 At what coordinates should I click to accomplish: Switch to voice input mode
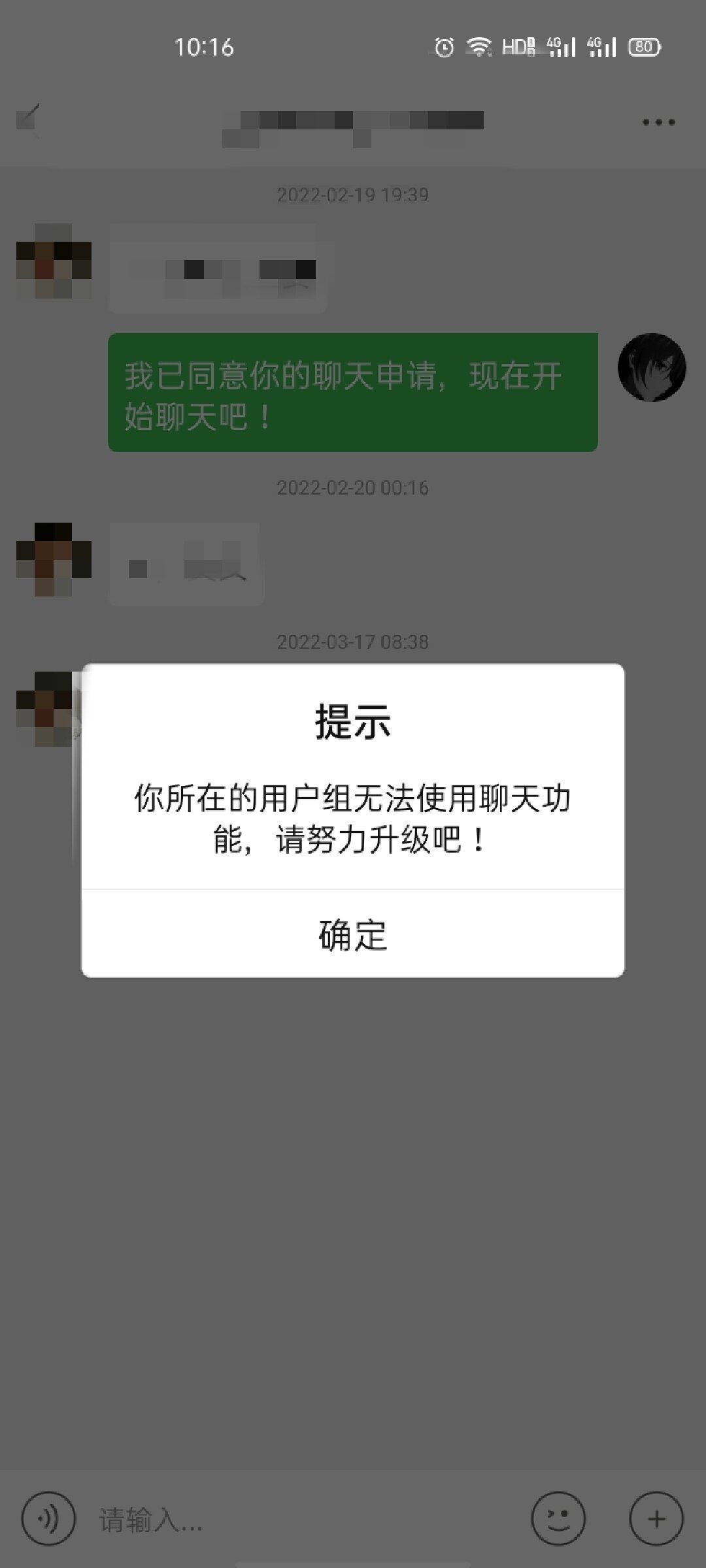tap(49, 1519)
